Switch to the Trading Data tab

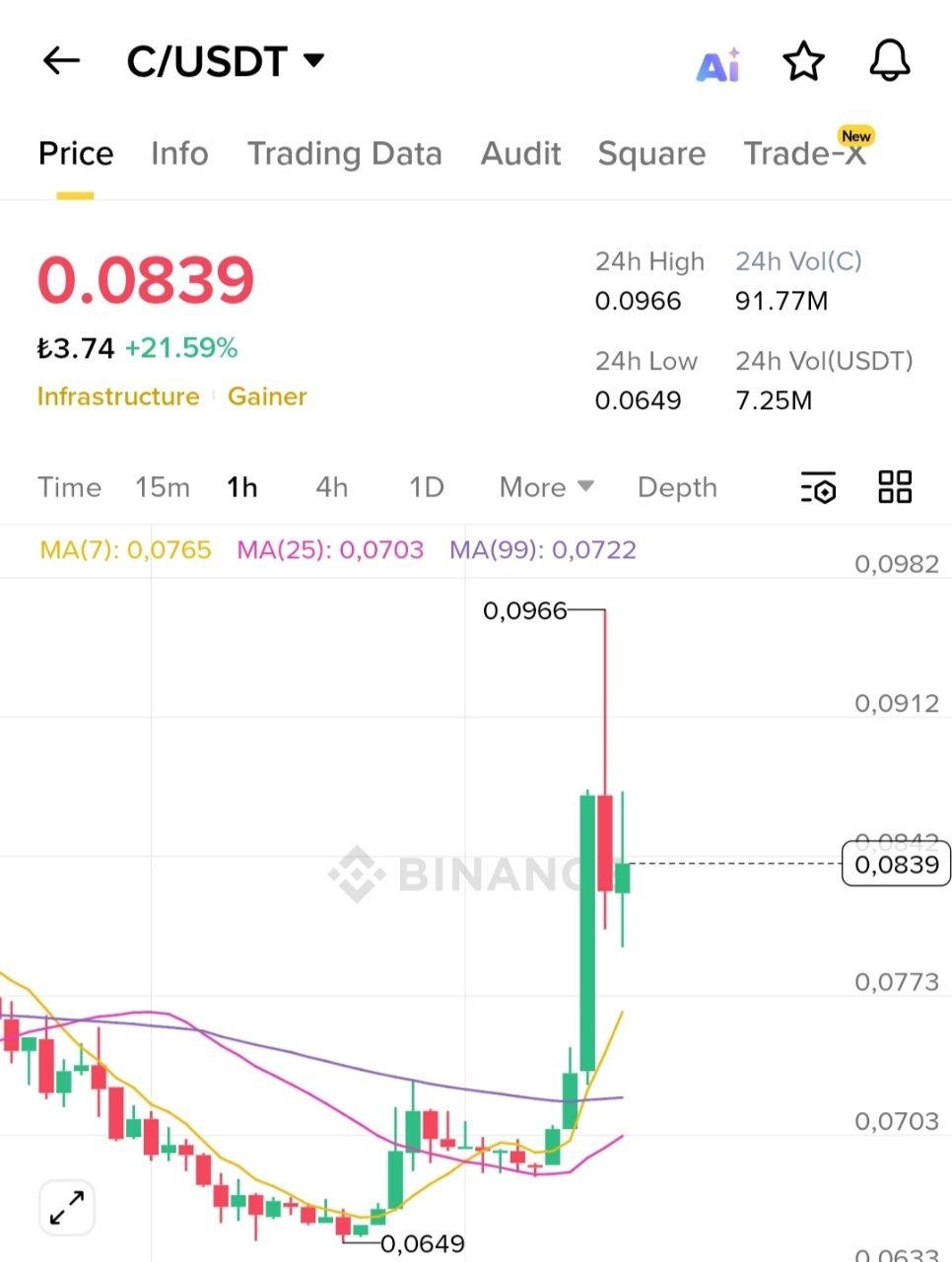tap(344, 154)
